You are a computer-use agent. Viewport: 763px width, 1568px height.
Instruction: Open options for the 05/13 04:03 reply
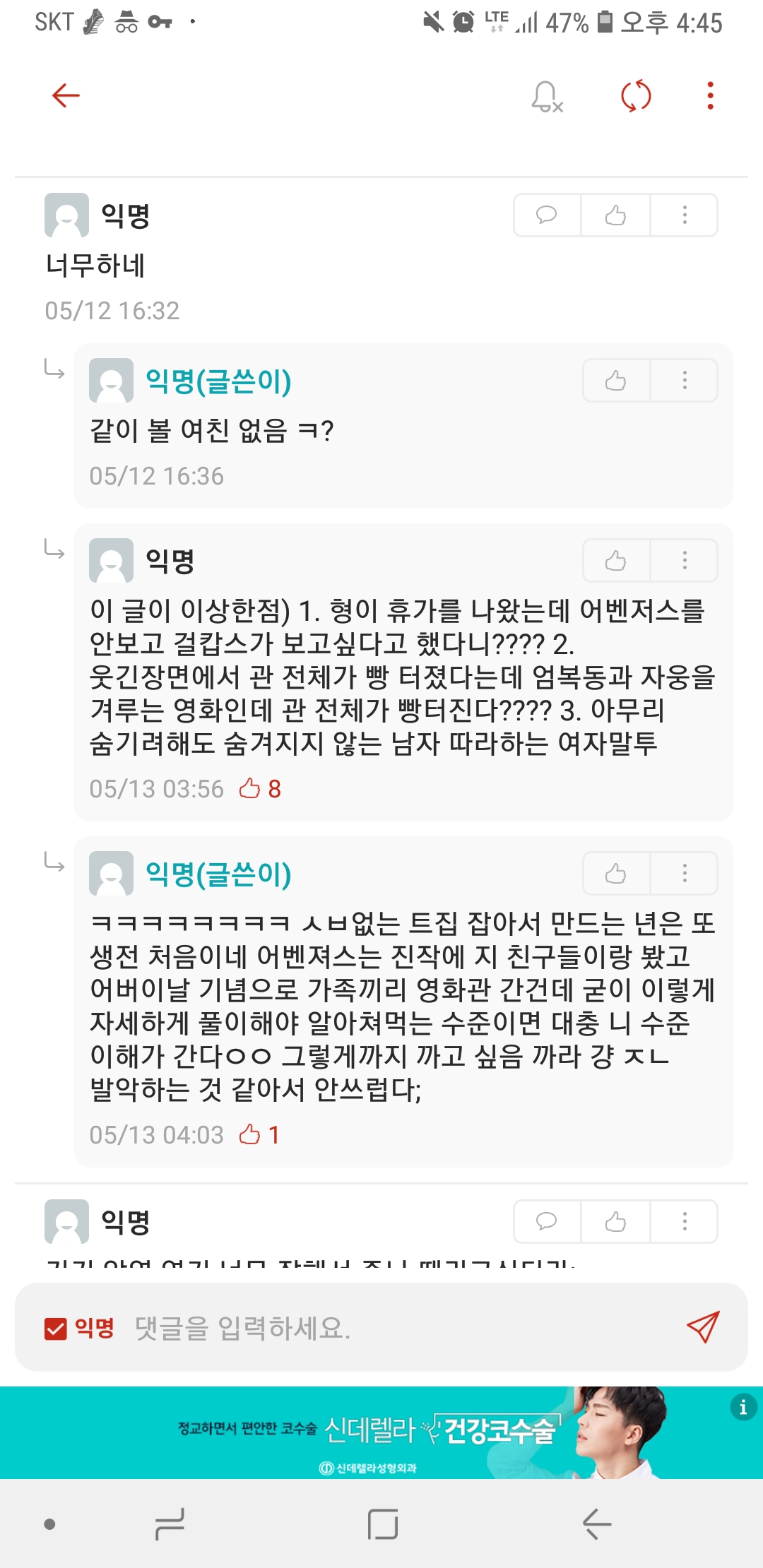pos(684,874)
